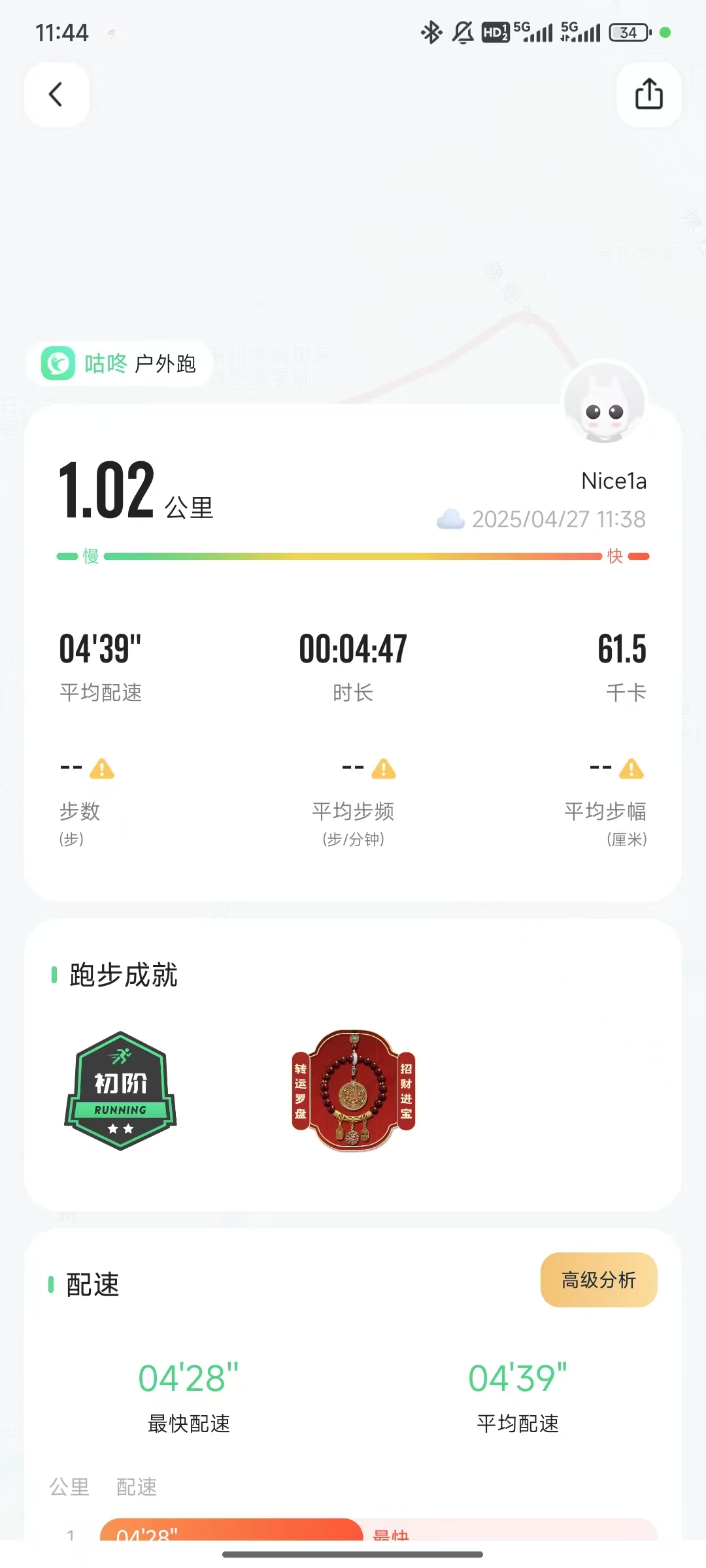Open Nice1a's profile avatar
The height and width of the screenshot is (1568, 706).
[x=604, y=403]
